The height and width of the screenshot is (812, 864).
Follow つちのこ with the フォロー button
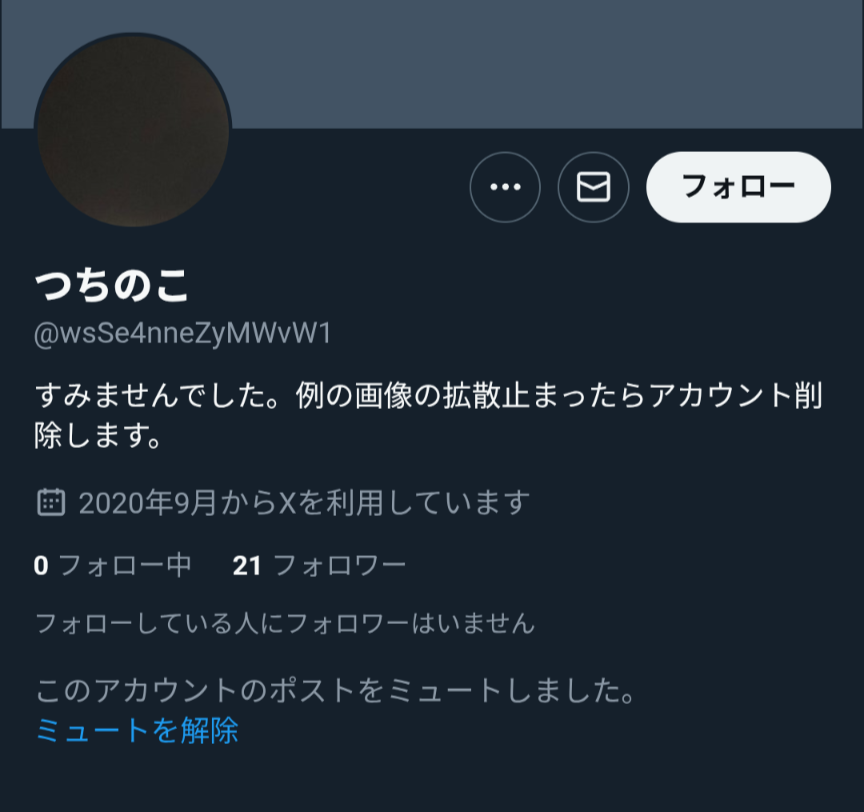[x=738, y=187]
